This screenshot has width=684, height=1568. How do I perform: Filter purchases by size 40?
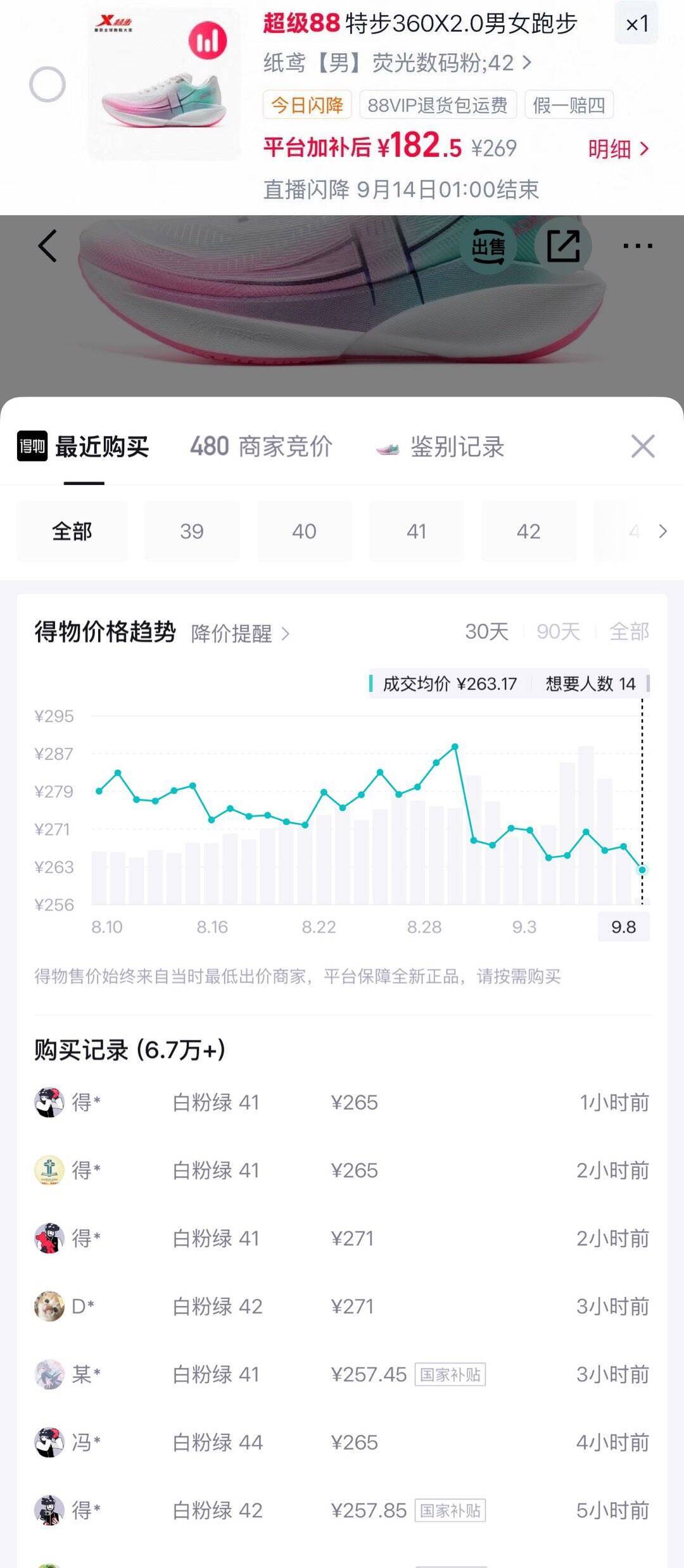pyautogui.click(x=304, y=531)
